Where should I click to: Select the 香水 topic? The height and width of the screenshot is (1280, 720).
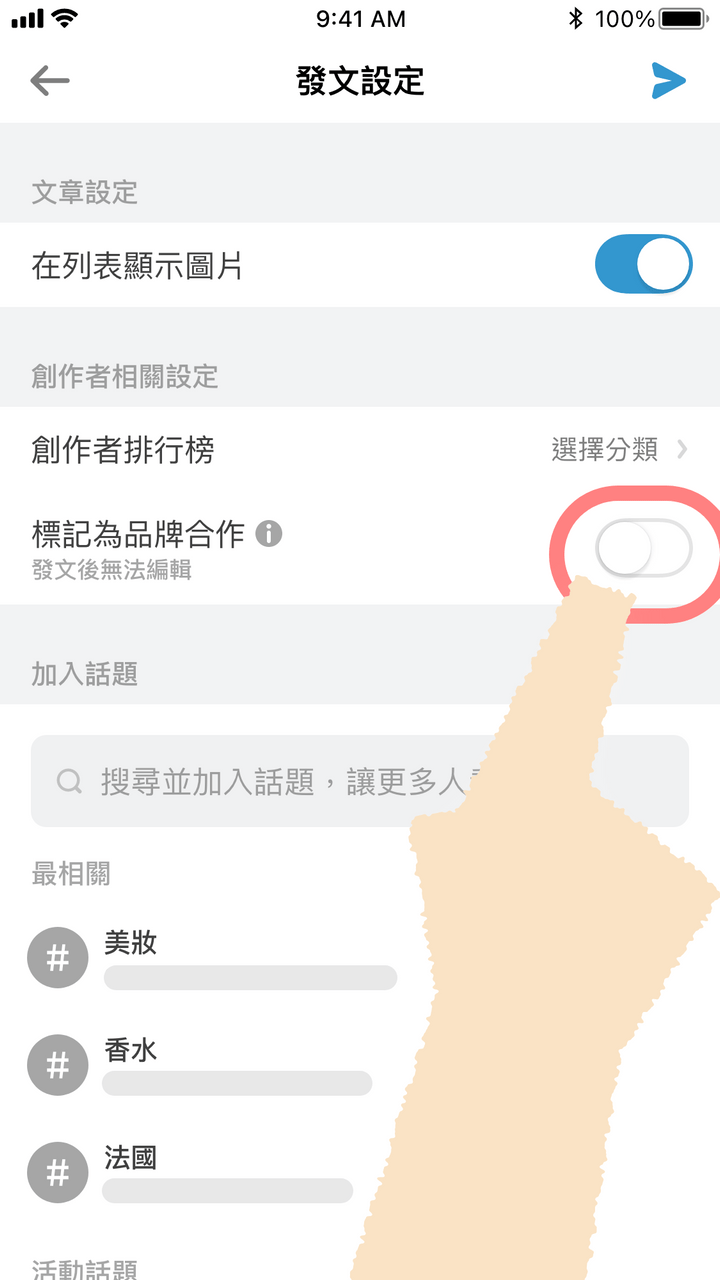131,1050
